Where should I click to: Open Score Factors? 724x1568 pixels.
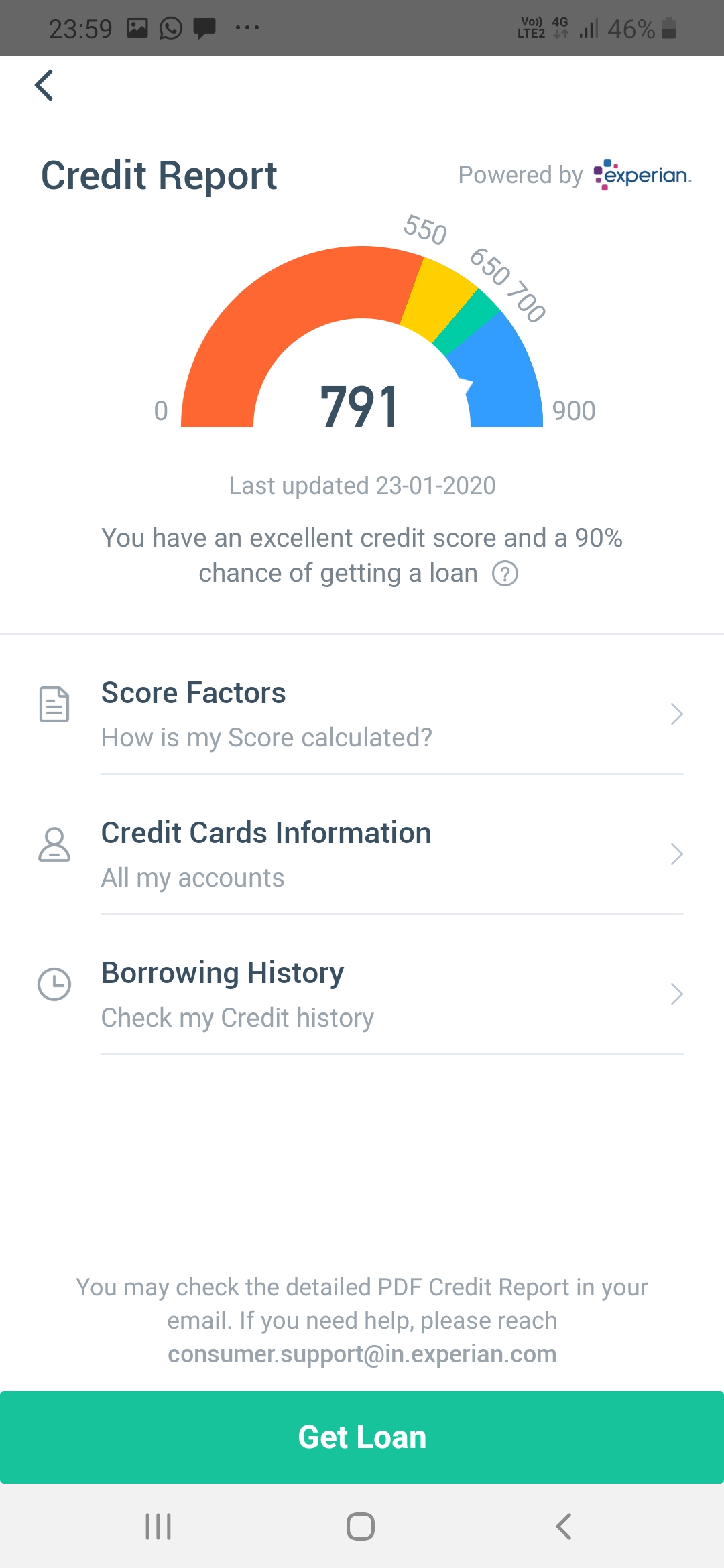point(362,714)
